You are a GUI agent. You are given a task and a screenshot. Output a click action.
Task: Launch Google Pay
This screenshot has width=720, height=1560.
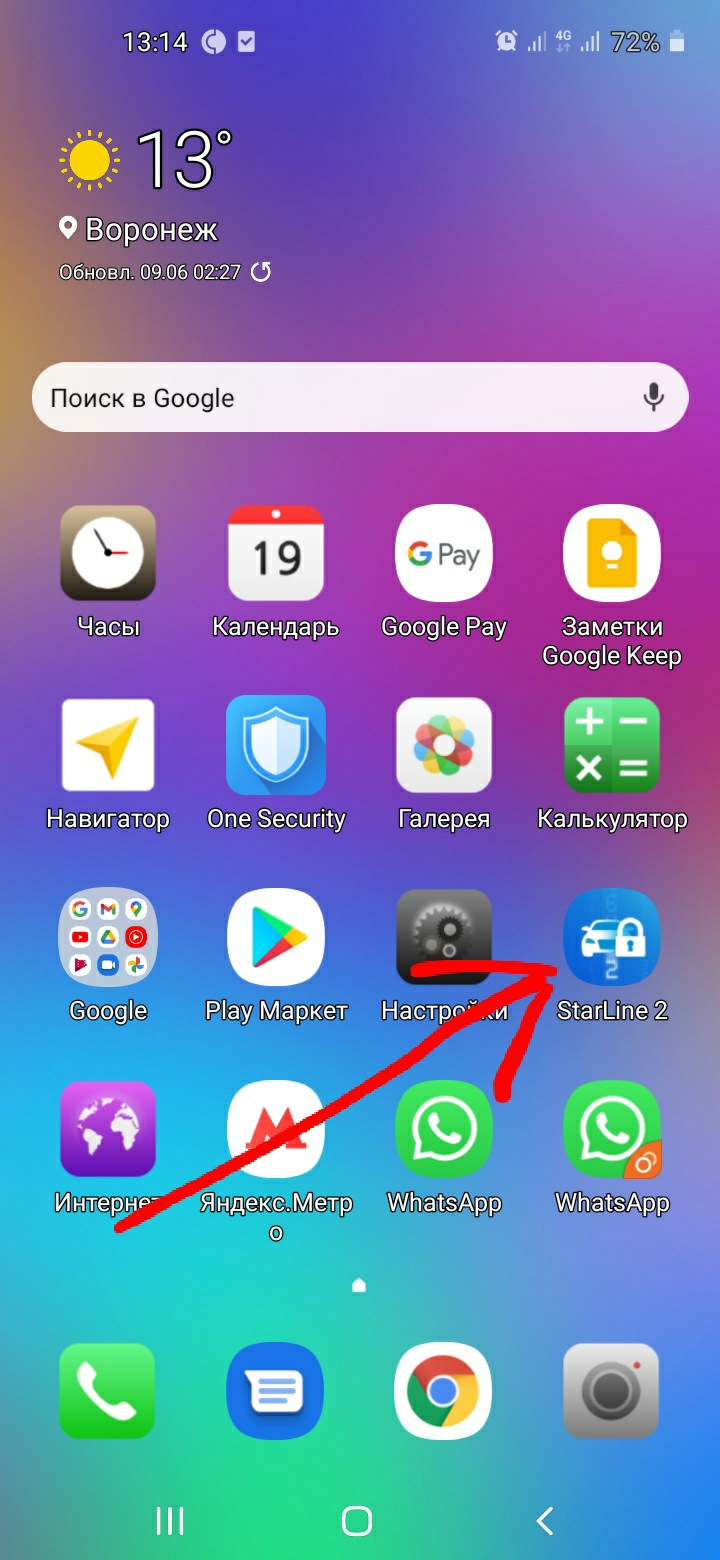click(x=444, y=553)
